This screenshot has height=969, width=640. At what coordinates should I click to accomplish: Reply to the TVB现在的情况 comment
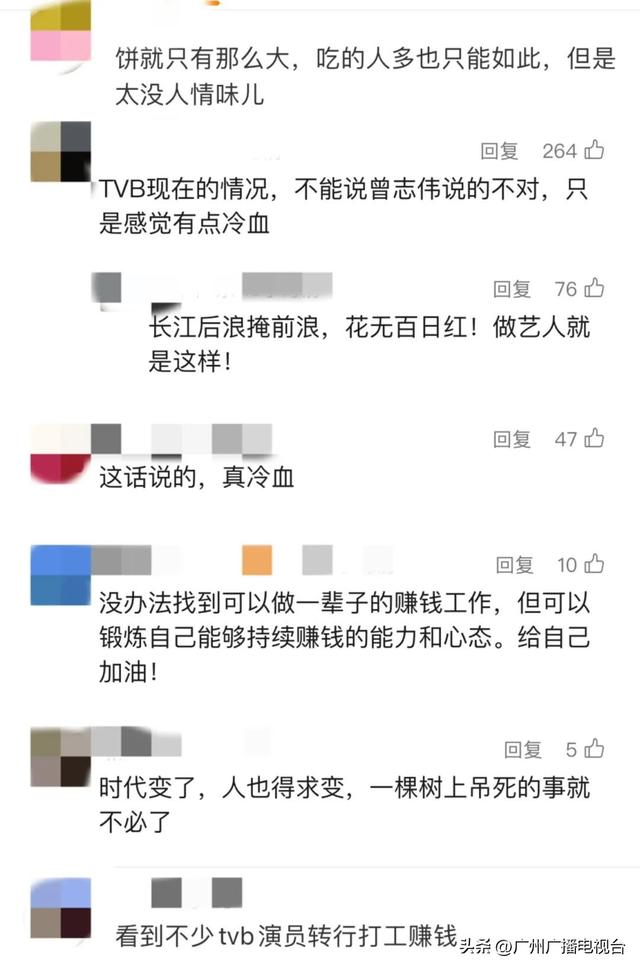tap(499, 151)
